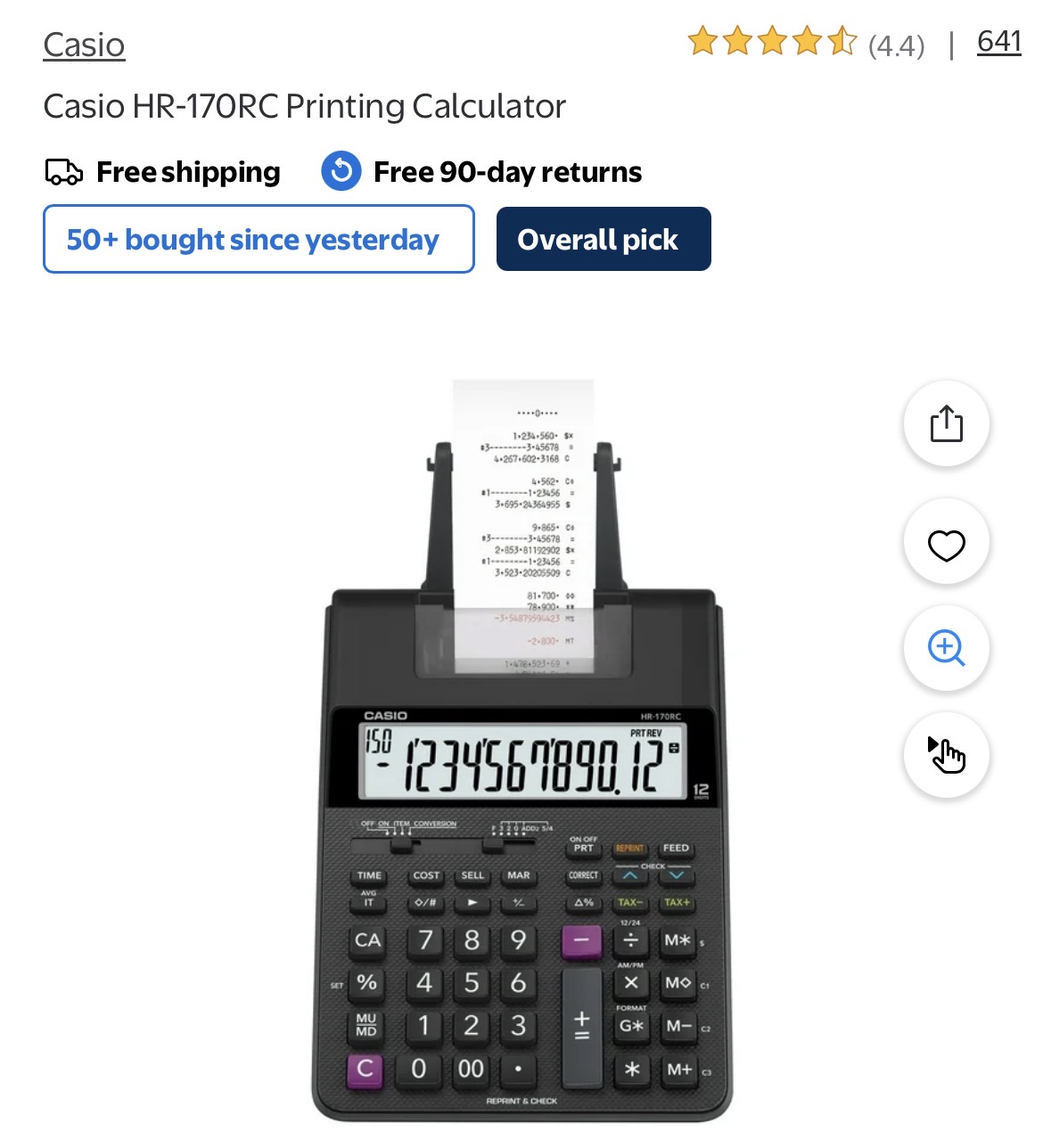
Task: Zoom in on the product image
Action: pyautogui.click(x=946, y=648)
